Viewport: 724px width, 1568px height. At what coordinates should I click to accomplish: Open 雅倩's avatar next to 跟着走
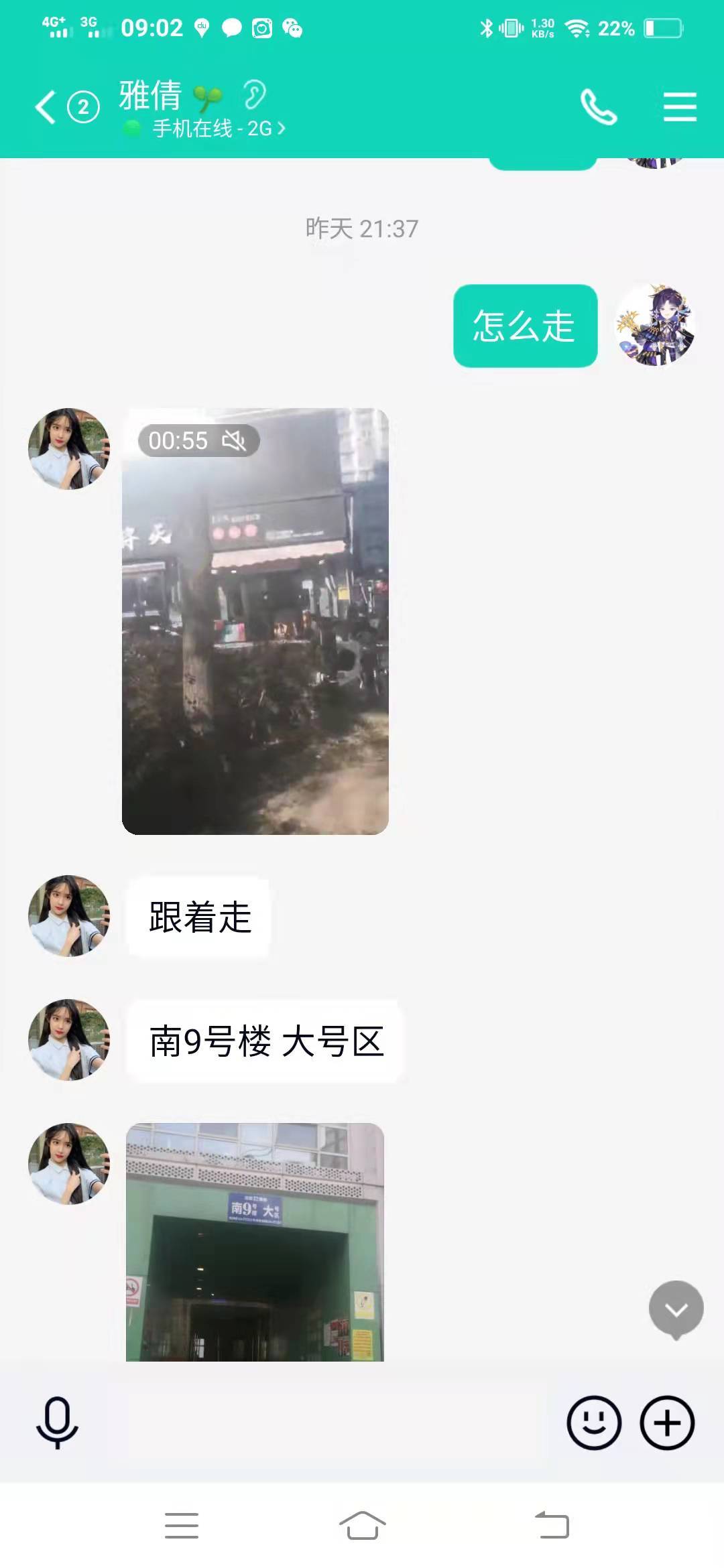click(68, 915)
